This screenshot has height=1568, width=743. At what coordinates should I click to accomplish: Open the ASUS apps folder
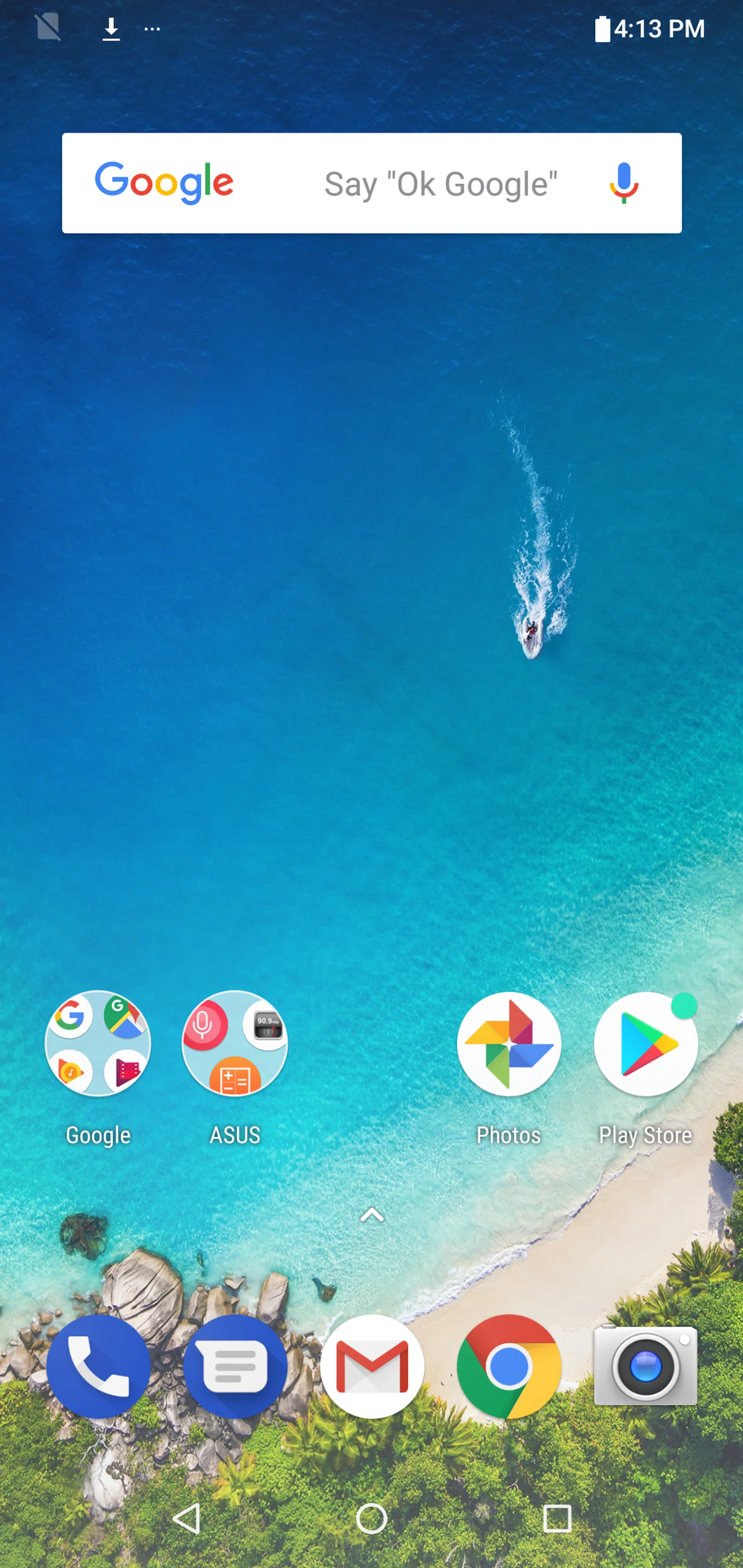point(235,1043)
